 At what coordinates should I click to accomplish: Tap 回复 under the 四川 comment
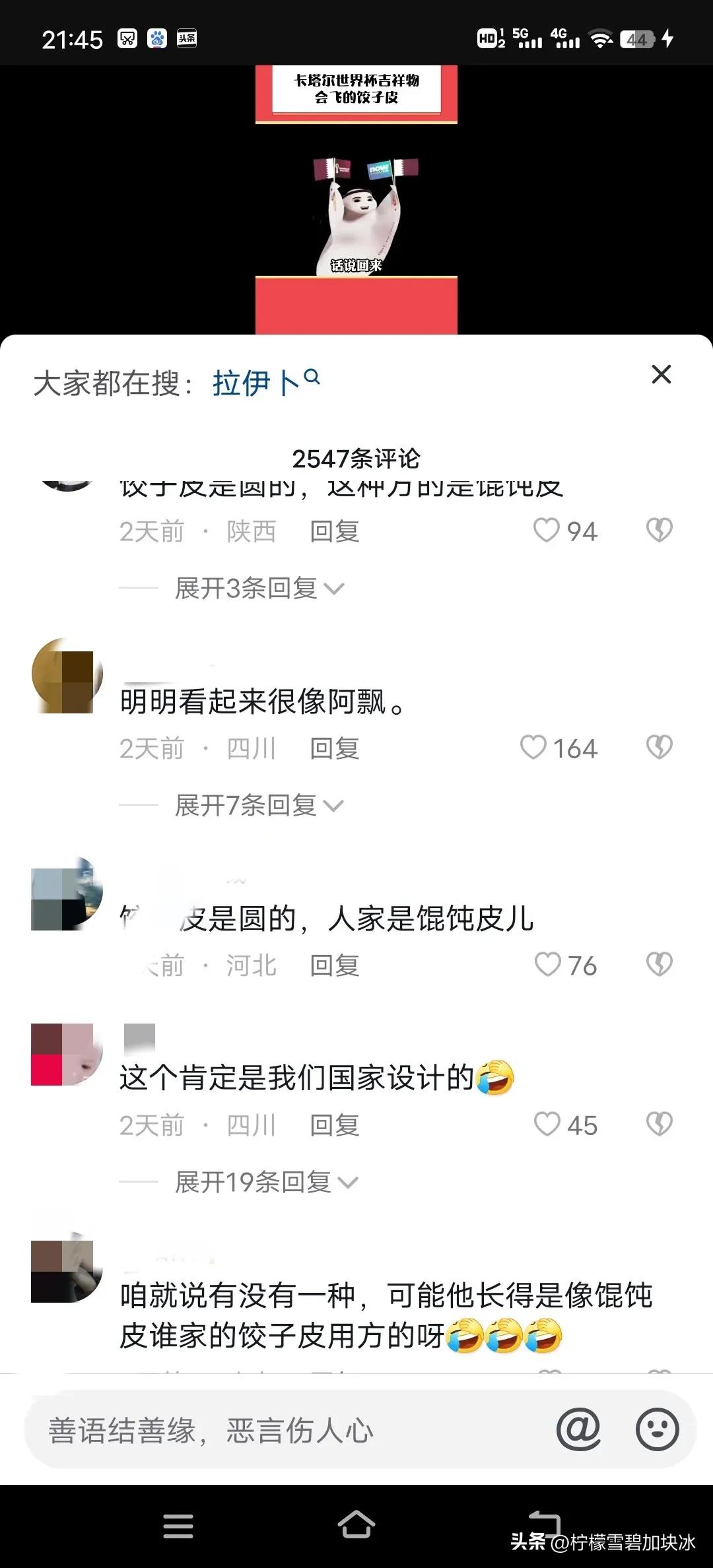335,748
